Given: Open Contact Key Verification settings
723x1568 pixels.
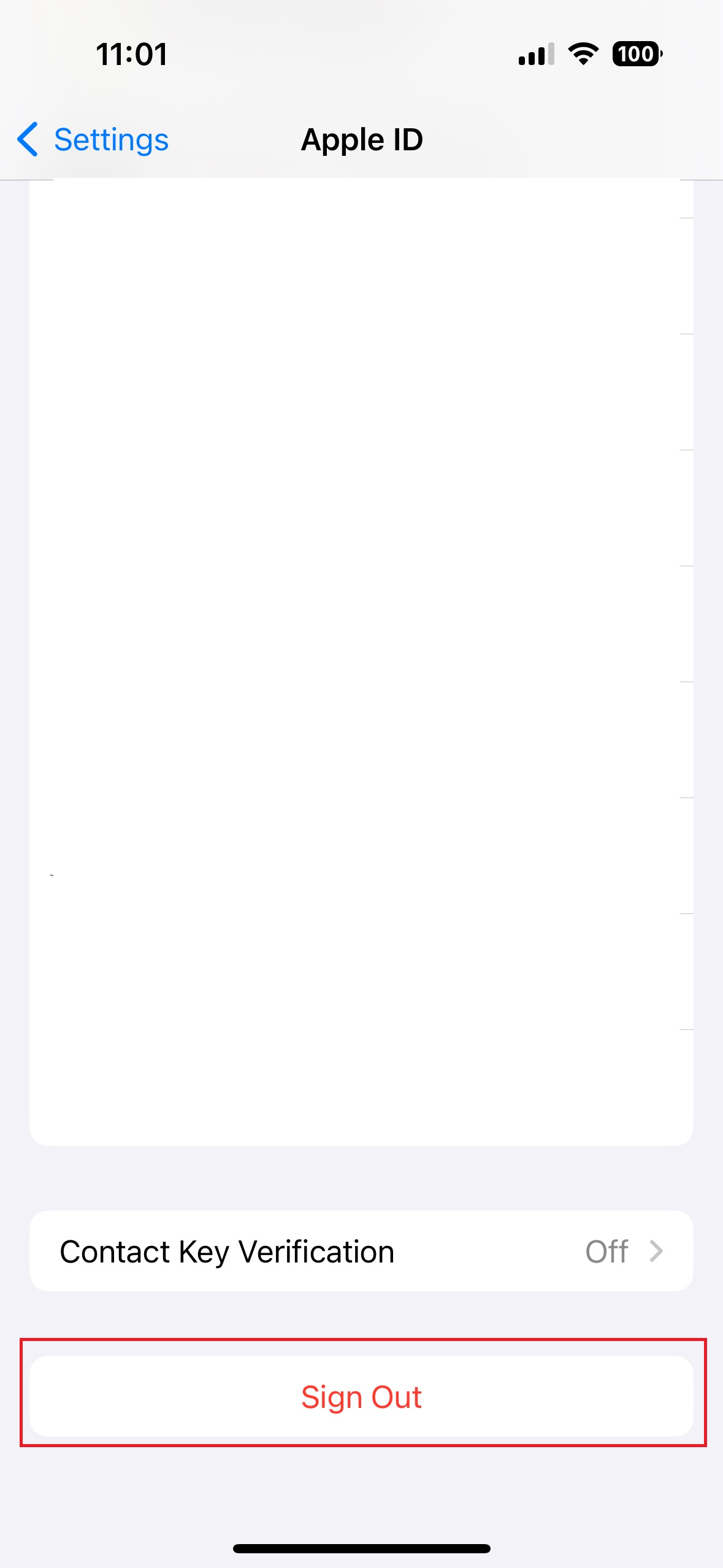Looking at the screenshot, I should tap(361, 1251).
